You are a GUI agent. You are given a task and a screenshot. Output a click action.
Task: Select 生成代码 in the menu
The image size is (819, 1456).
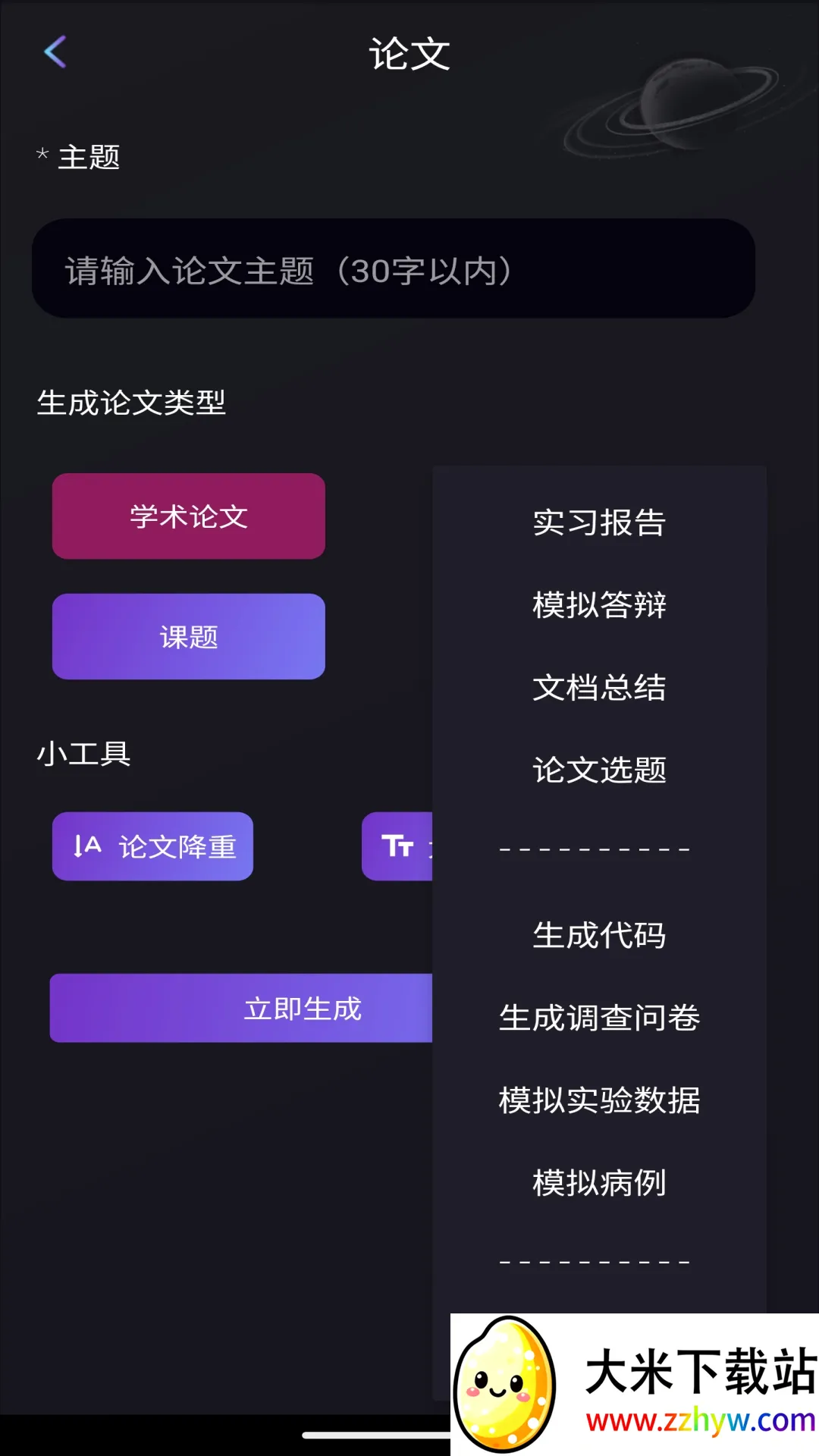(x=599, y=935)
